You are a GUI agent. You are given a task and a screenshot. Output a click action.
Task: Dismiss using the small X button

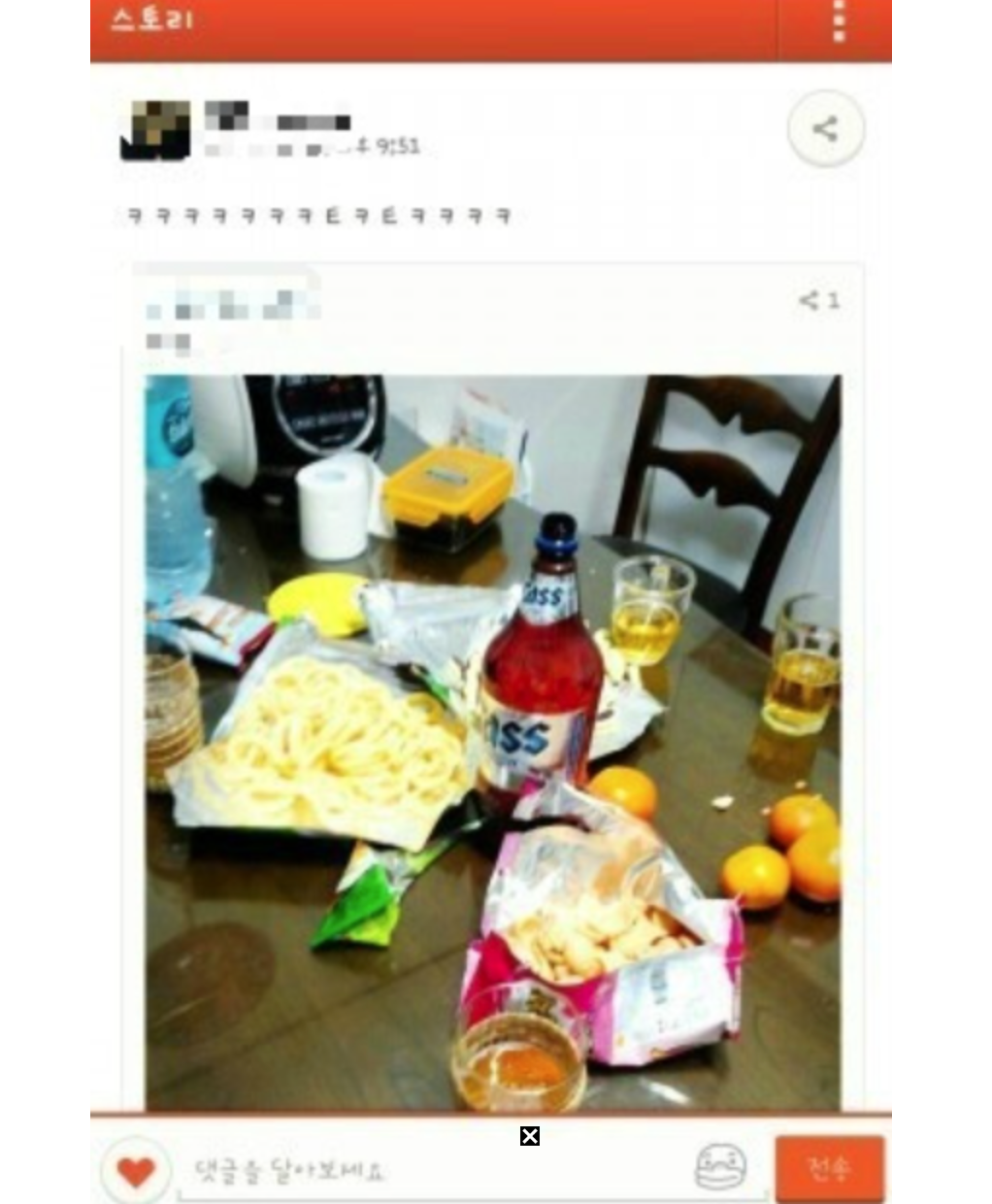[x=529, y=1136]
